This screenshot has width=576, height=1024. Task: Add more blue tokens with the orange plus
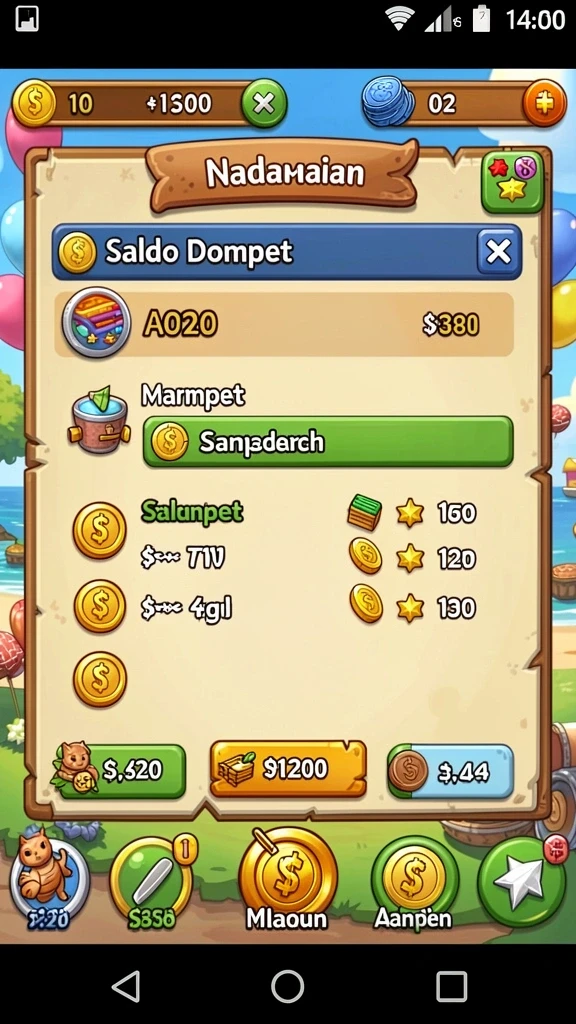545,103
